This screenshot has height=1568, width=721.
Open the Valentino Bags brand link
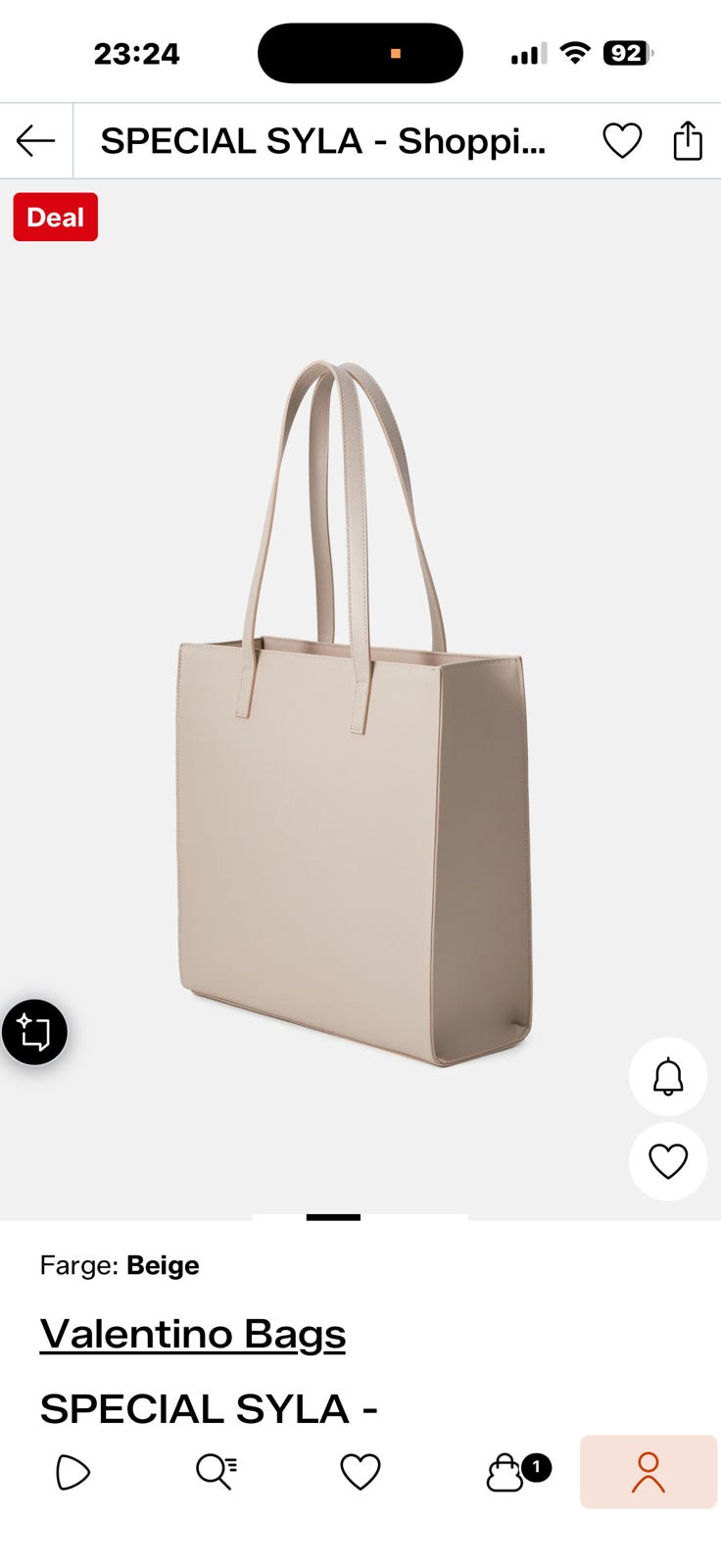pos(193,1334)
